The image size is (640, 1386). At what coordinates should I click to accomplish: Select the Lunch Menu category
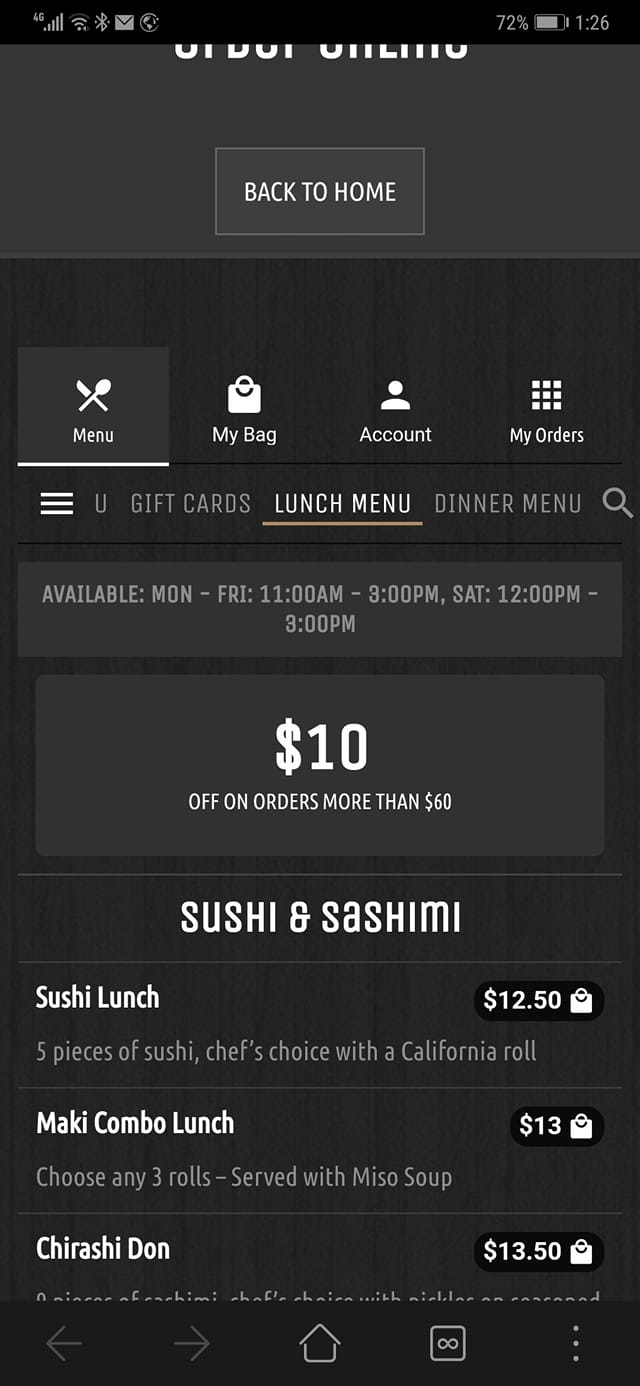342,503
